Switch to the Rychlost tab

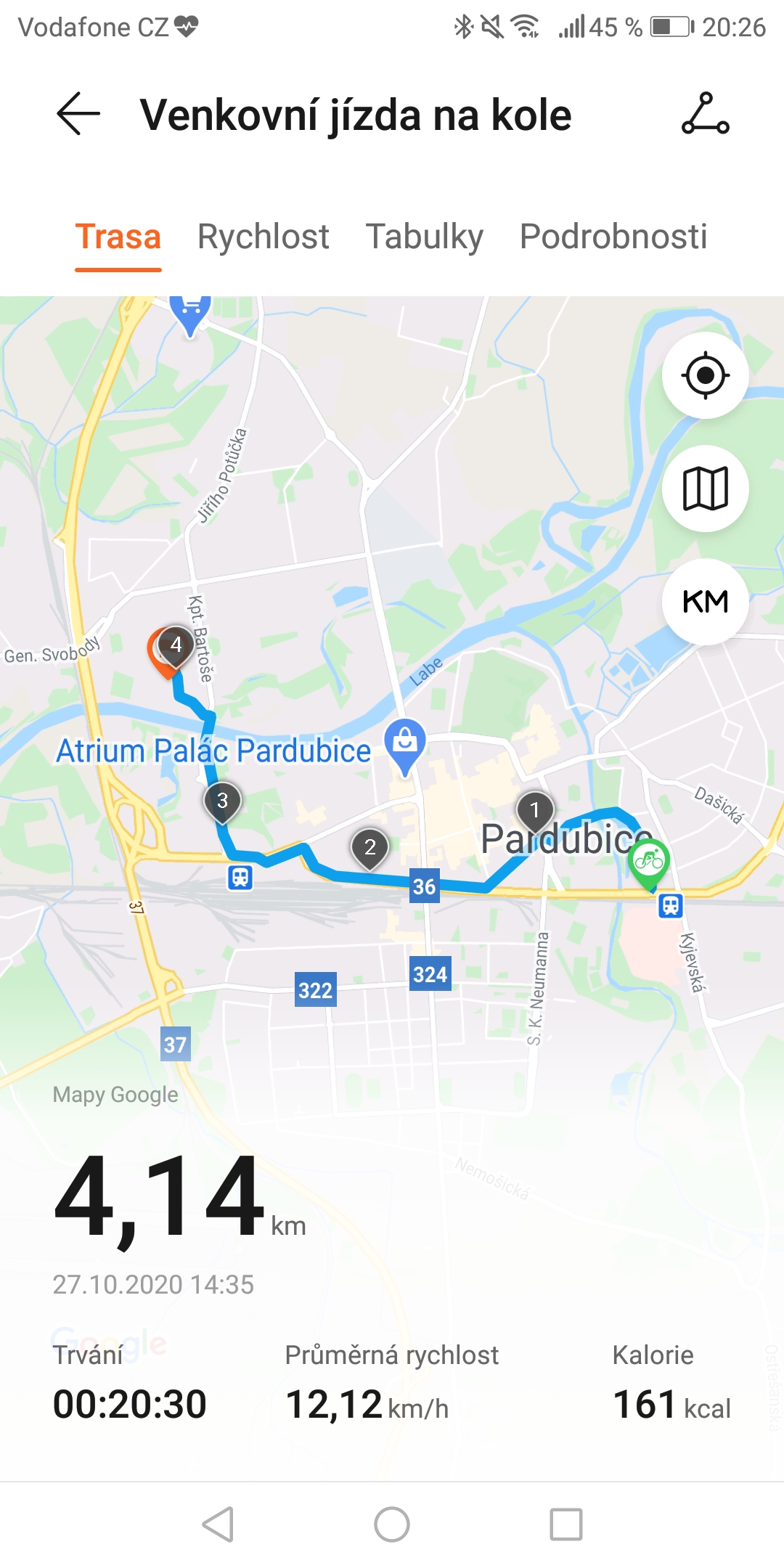[264, 237]
